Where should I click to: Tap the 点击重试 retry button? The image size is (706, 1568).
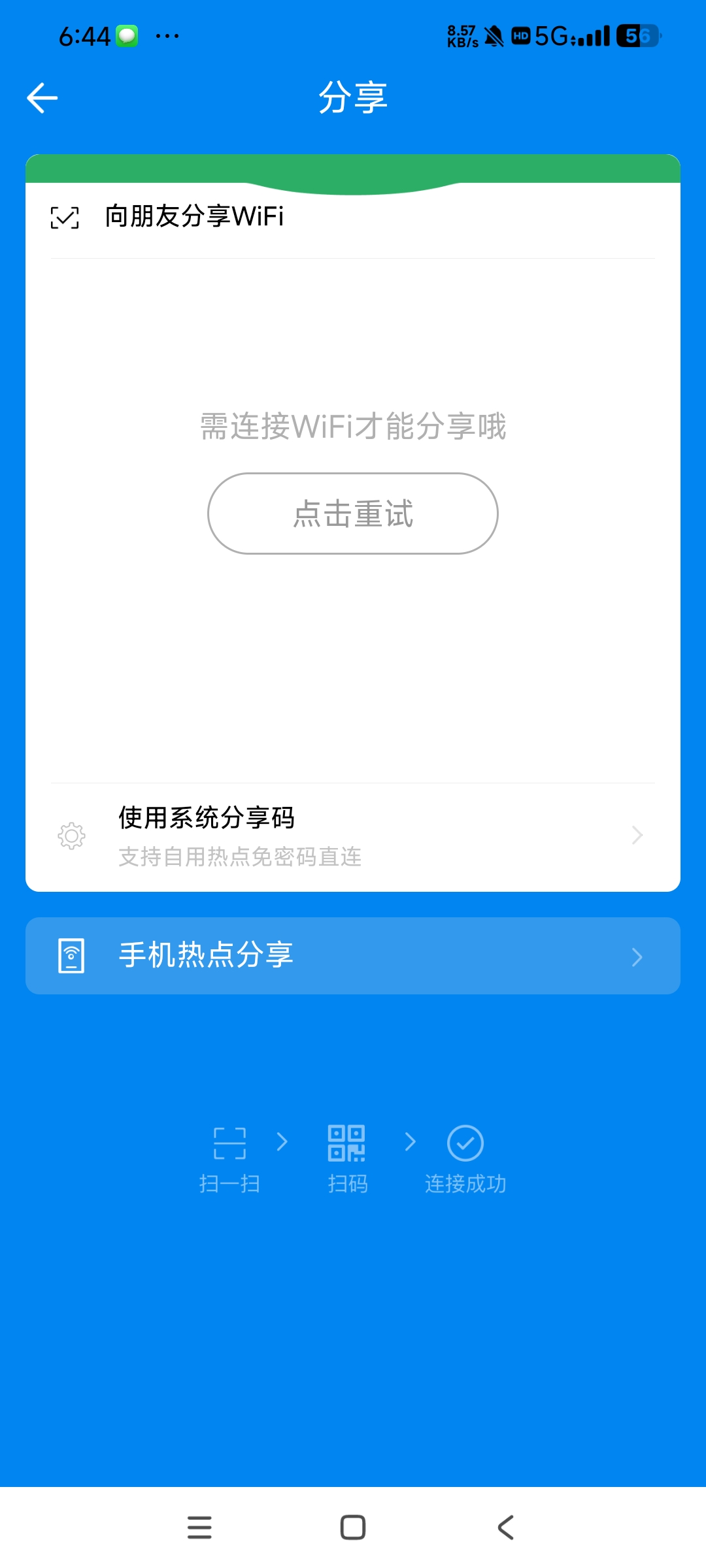[353, 514]
